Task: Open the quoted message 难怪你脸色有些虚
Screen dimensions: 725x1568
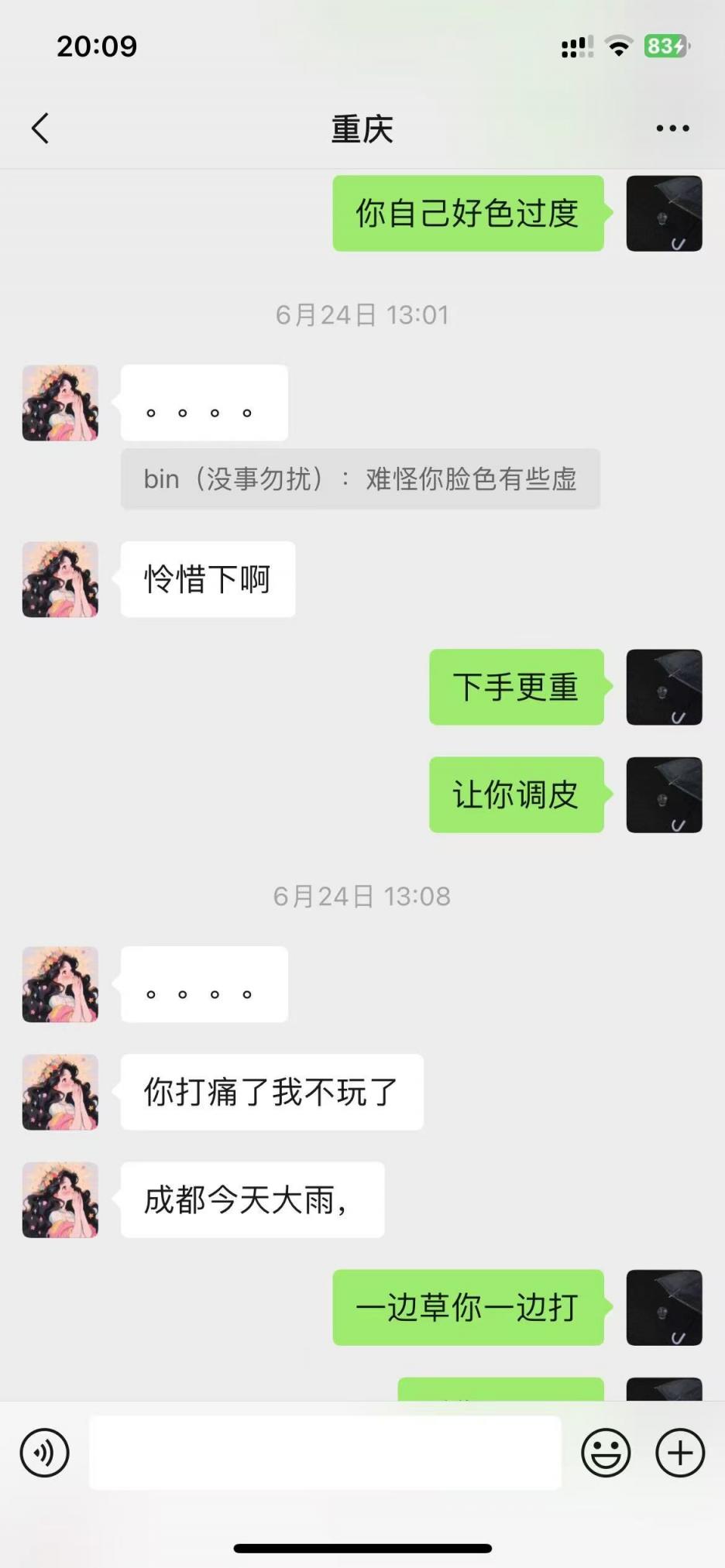Action: (360, 479)
